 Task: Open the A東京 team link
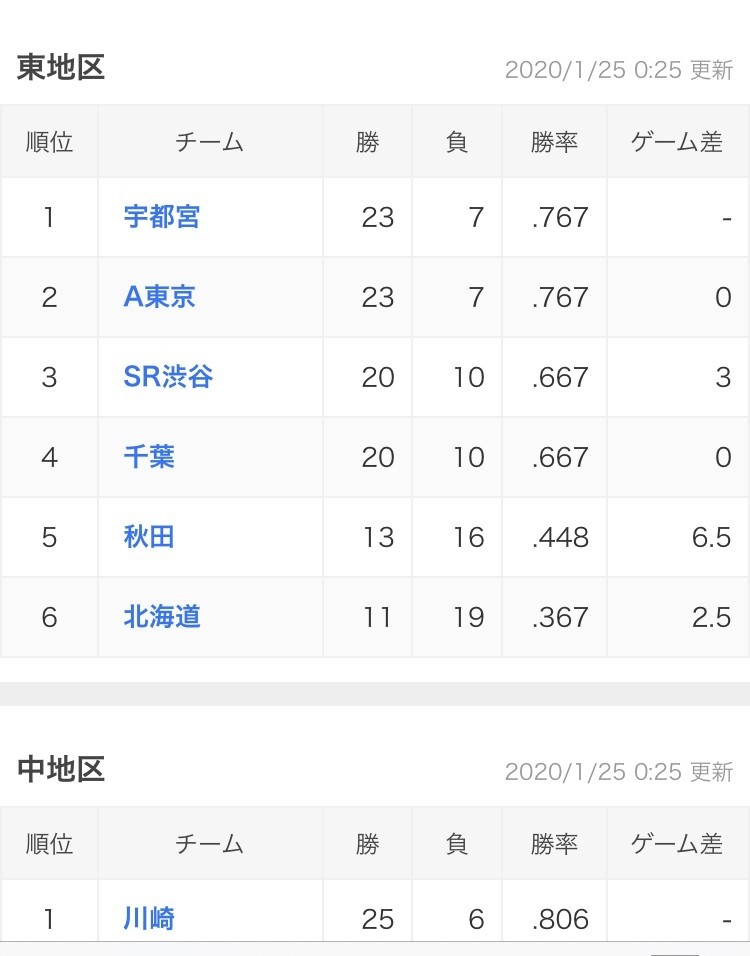(x=160, y=297)
